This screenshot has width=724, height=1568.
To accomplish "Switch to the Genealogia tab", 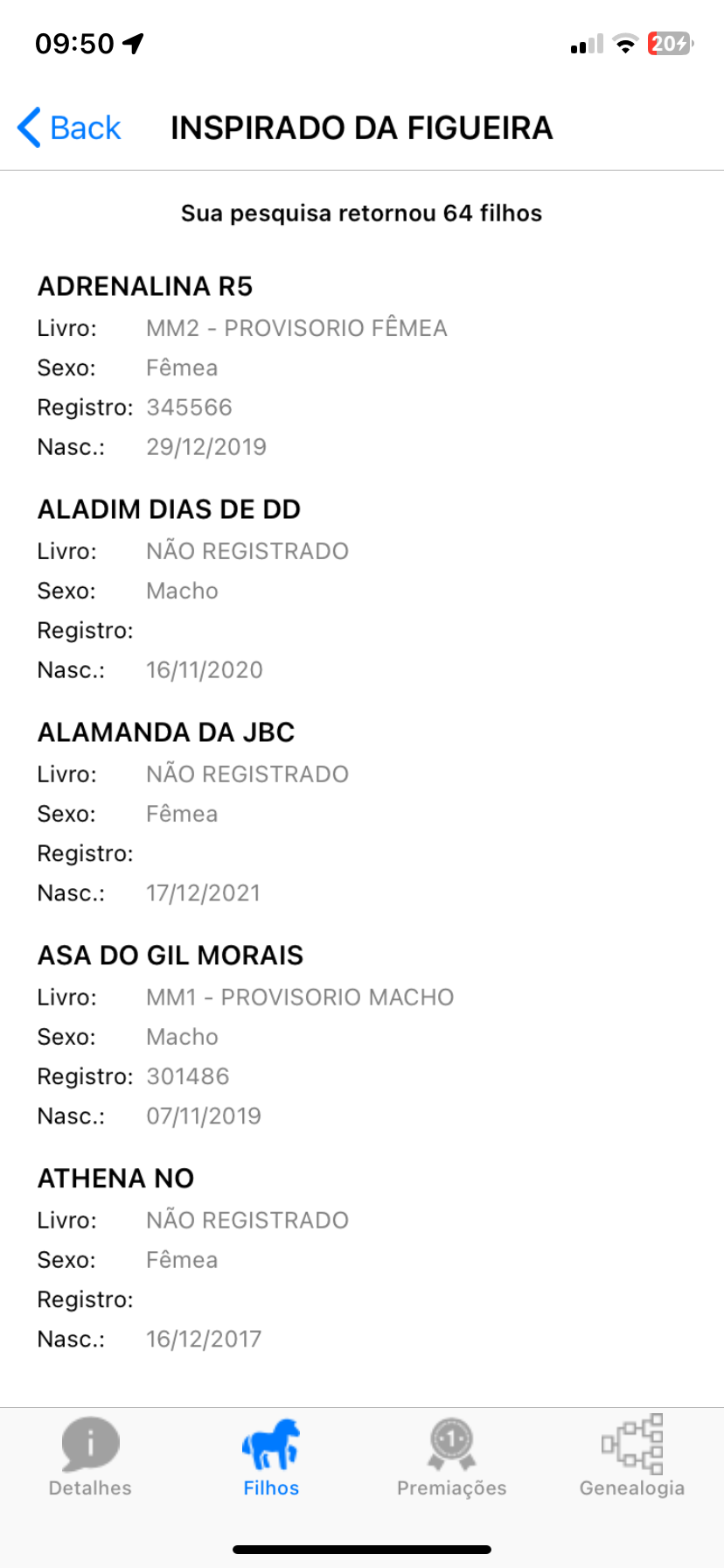I will click(x=632, y=1456).
